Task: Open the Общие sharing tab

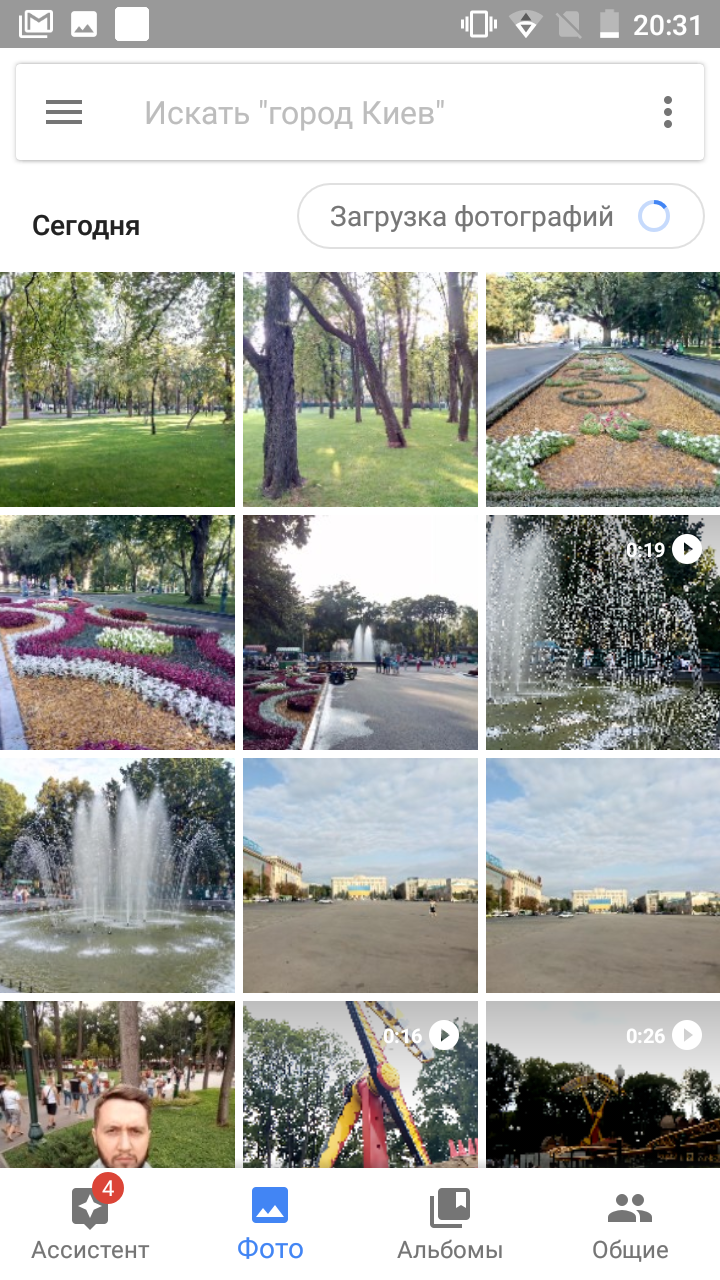Action: pos(630,1222)
